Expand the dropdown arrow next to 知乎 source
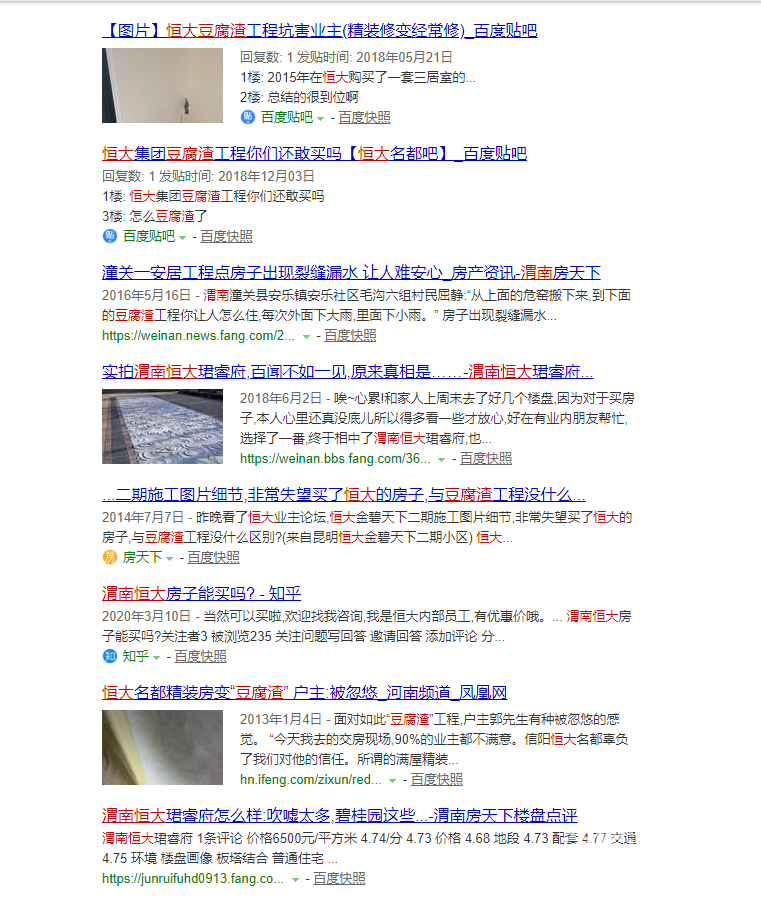This screenshot has width=761, height=901. click(x=157, y=657)
